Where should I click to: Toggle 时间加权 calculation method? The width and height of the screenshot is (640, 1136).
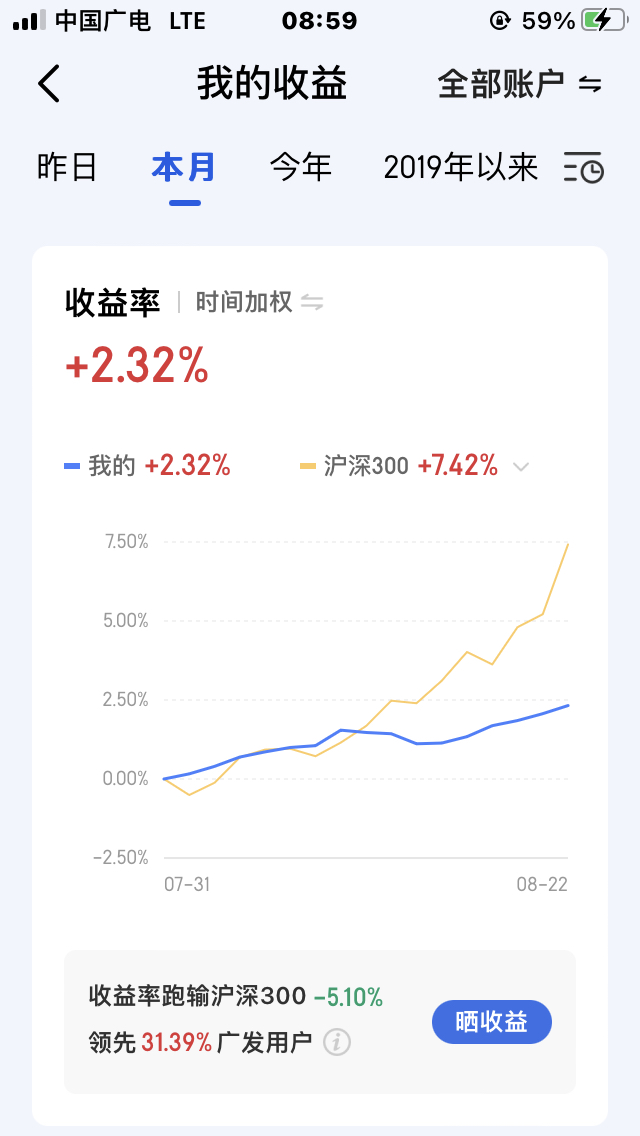tap(260, 302)
